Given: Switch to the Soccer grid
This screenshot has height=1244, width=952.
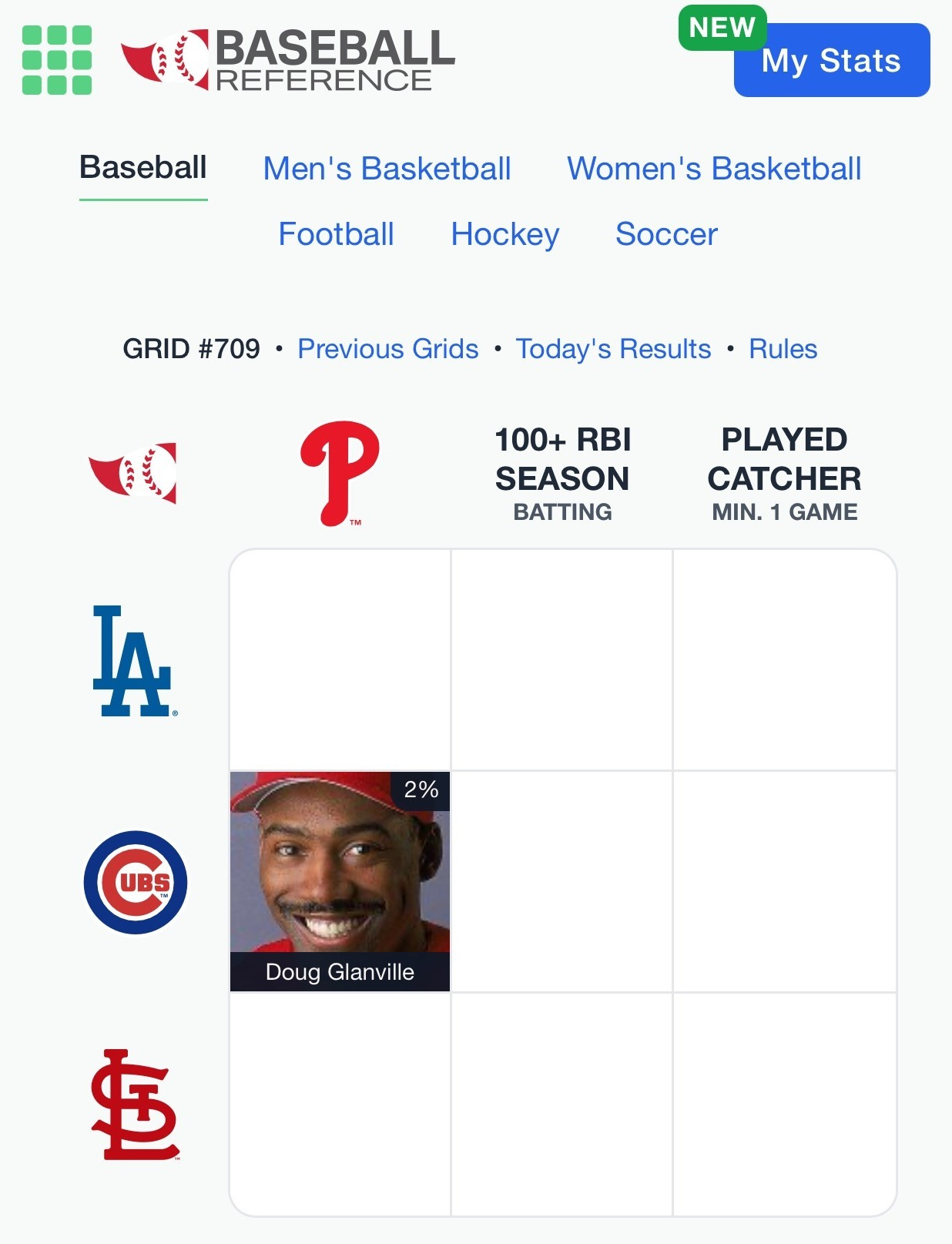Looking at the screenshot, I should (x=666, y=234).
